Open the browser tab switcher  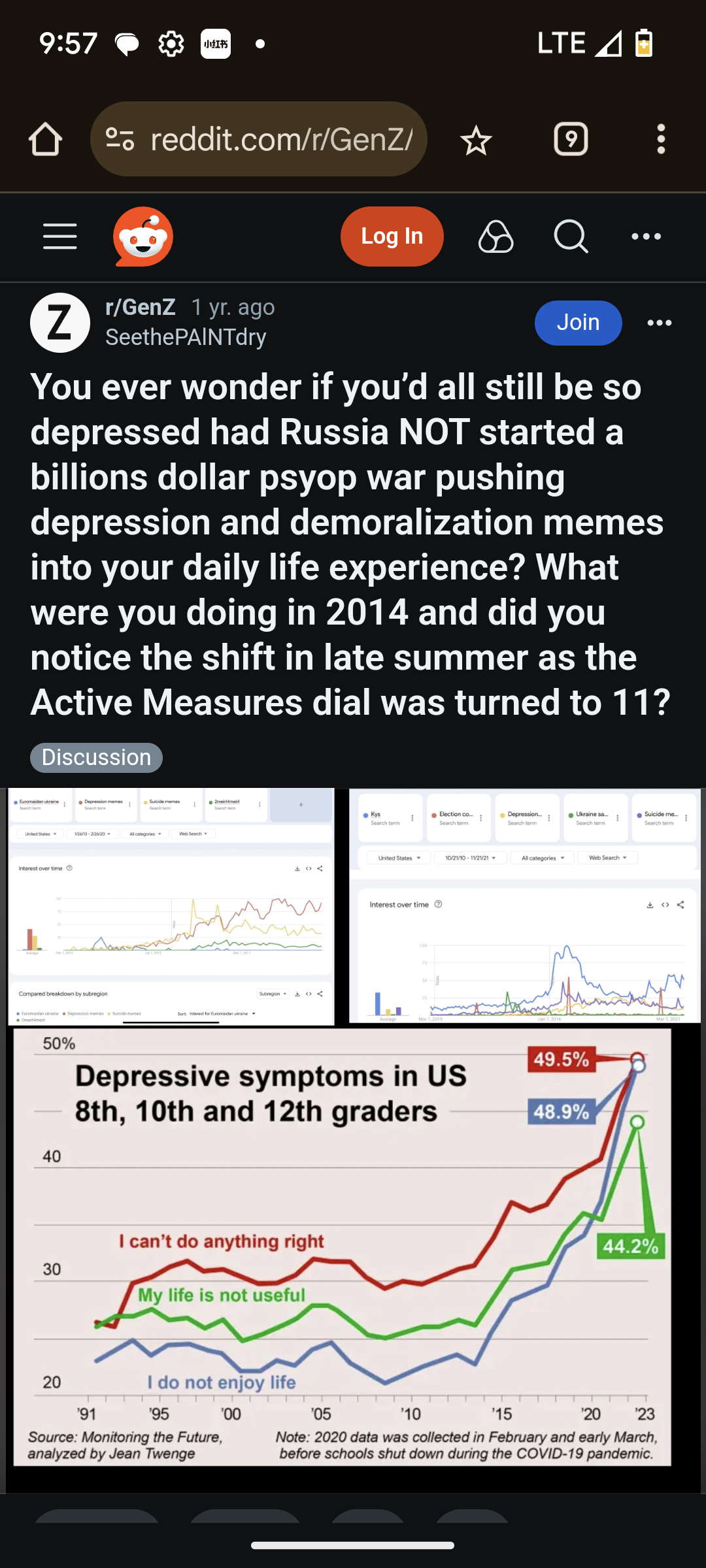coord(571,139)
